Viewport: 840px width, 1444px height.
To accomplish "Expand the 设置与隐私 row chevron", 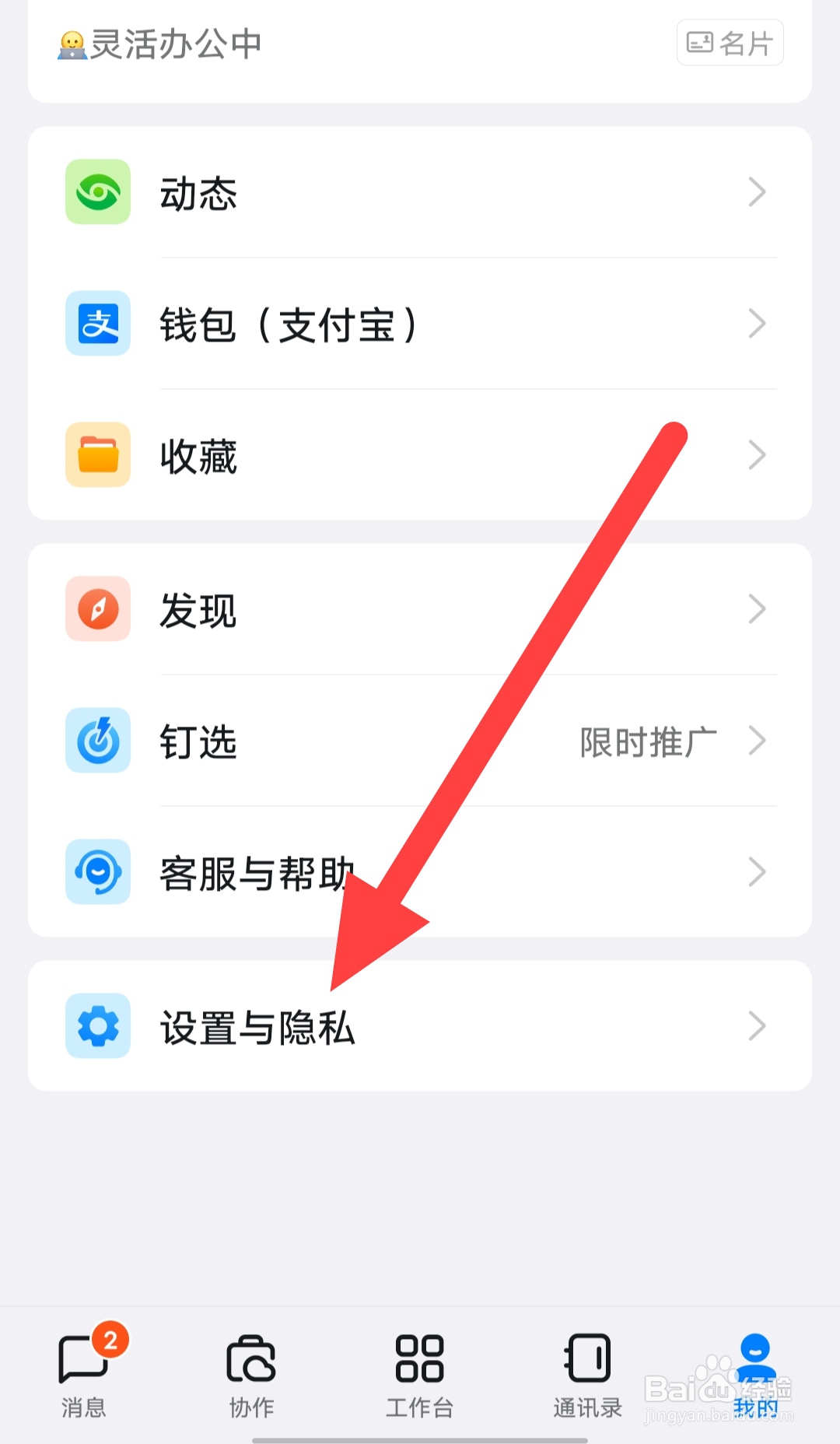I will (x=755, y=1026).
